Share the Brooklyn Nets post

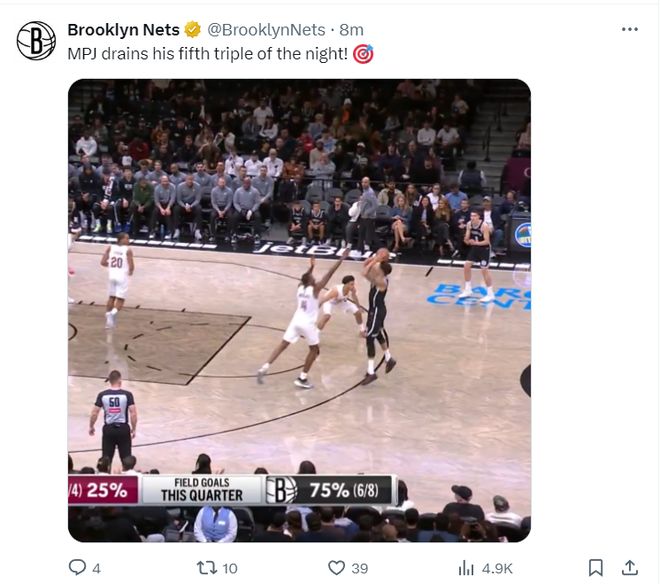[630, 567]
